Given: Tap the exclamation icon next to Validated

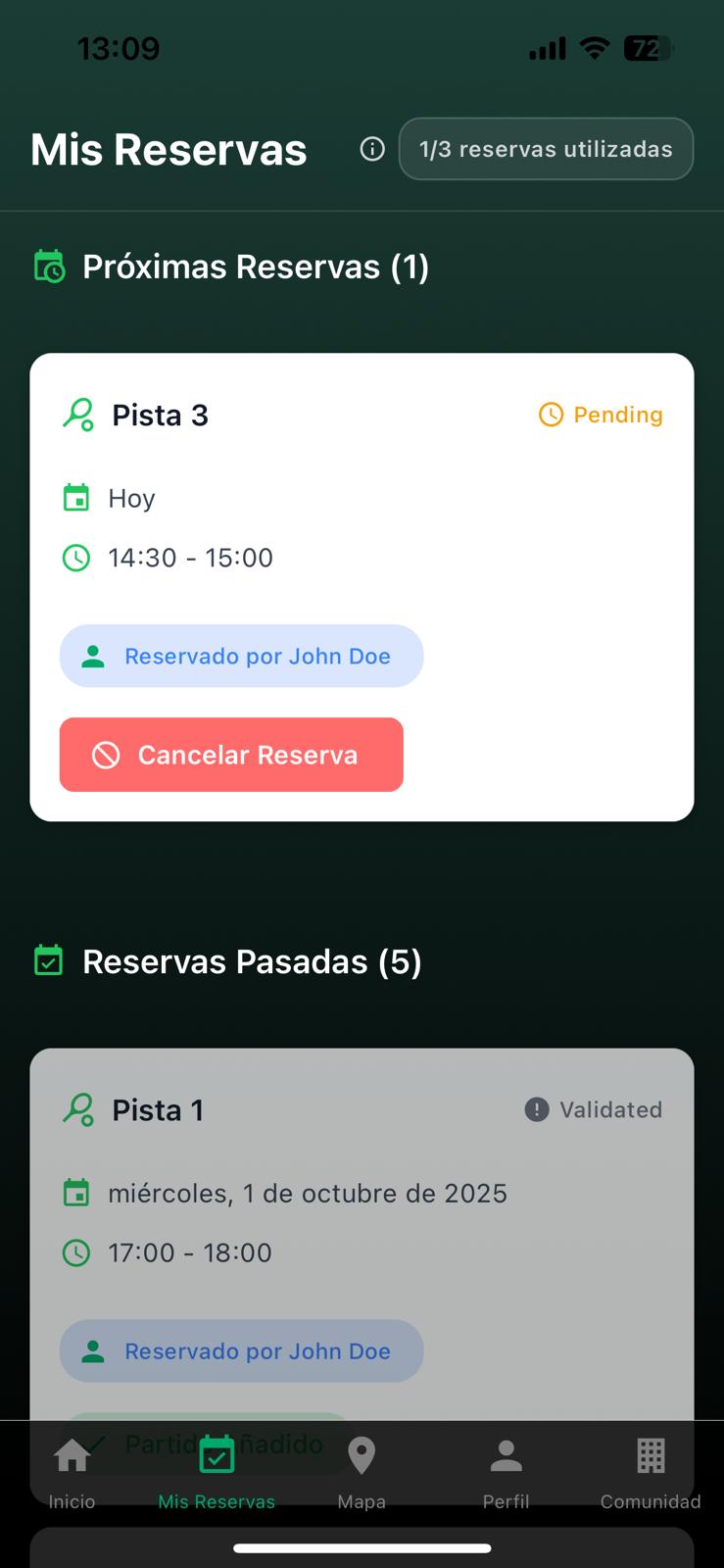Looking at the screenshot, I should tap(535, 1109).
